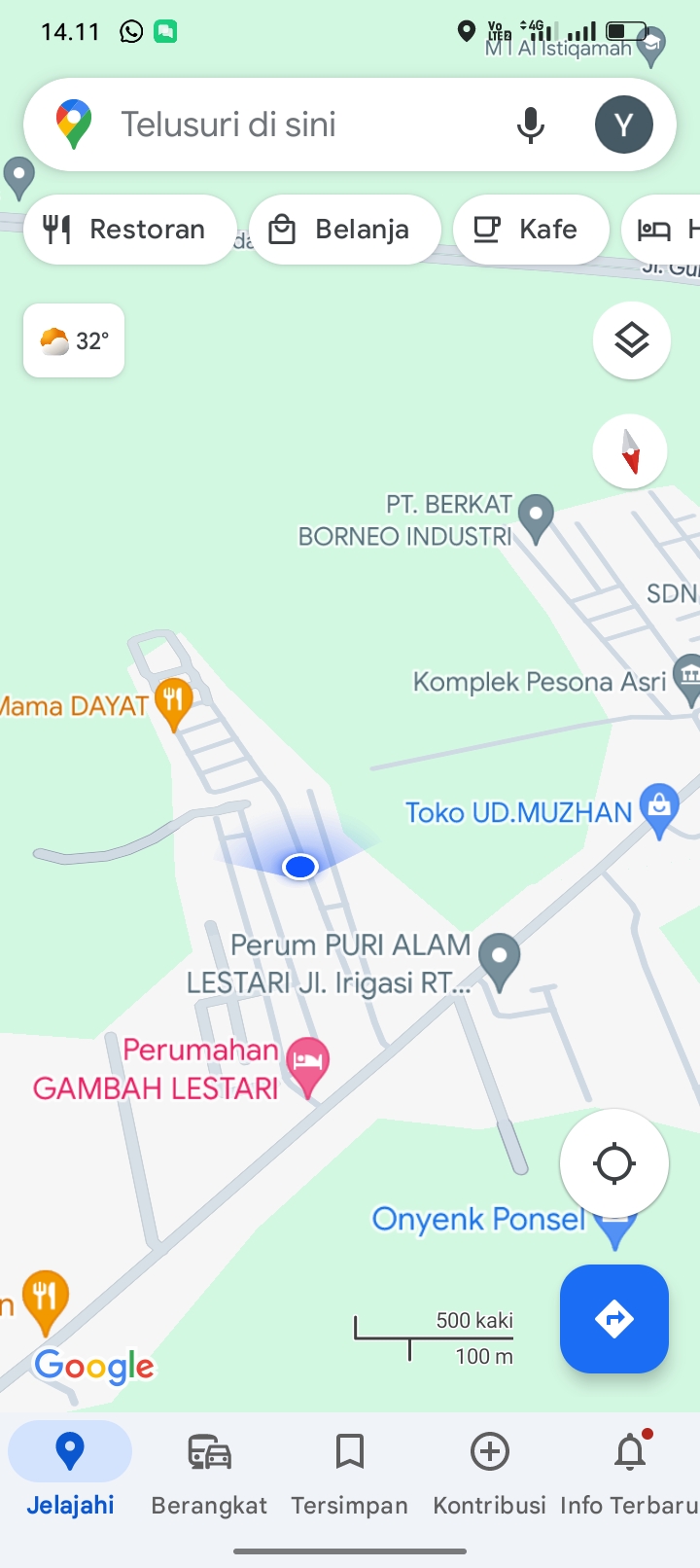Viewport: 700px width, 1568px height.
Task: Open the blue directions button
Action: (x=613, y=1319)
